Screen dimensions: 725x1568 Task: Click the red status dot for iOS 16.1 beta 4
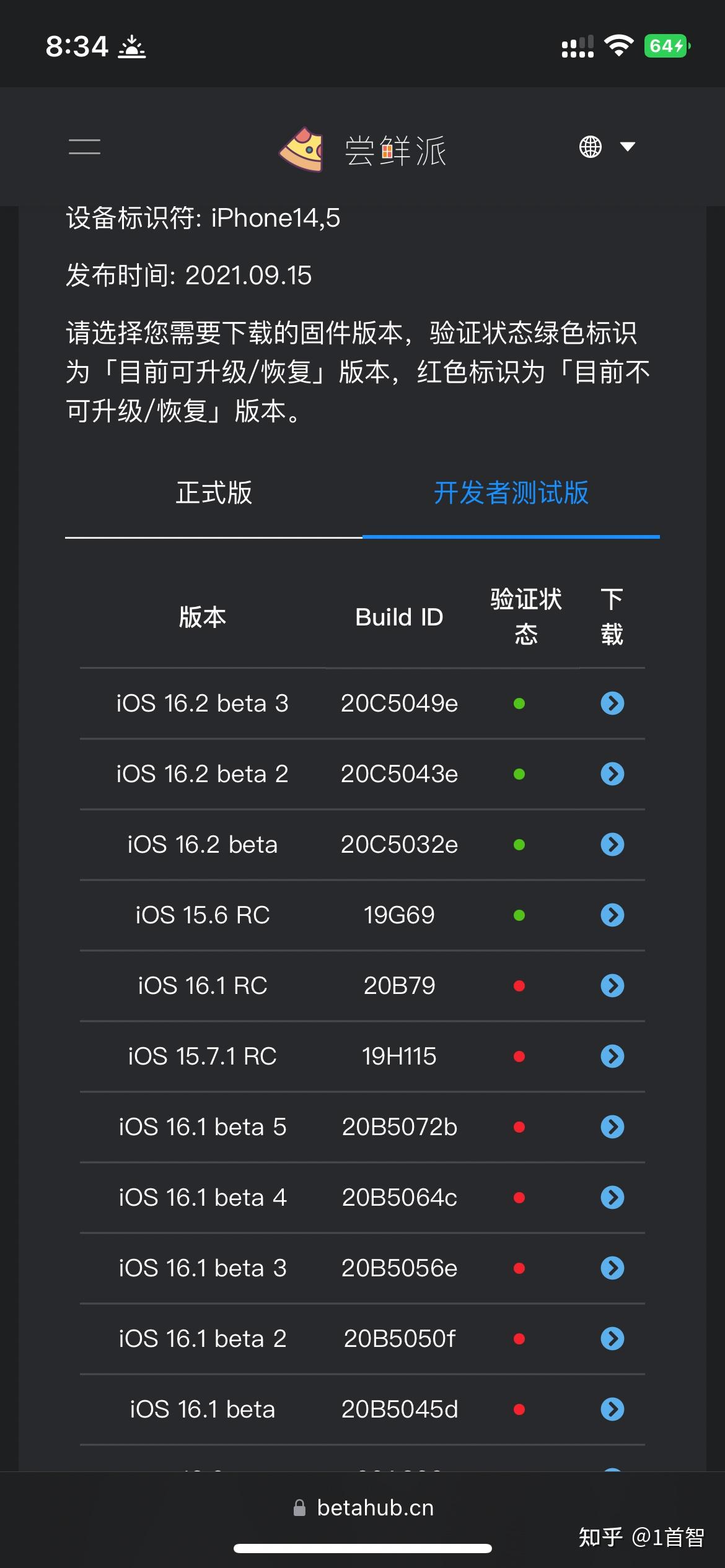point(521,1198)
